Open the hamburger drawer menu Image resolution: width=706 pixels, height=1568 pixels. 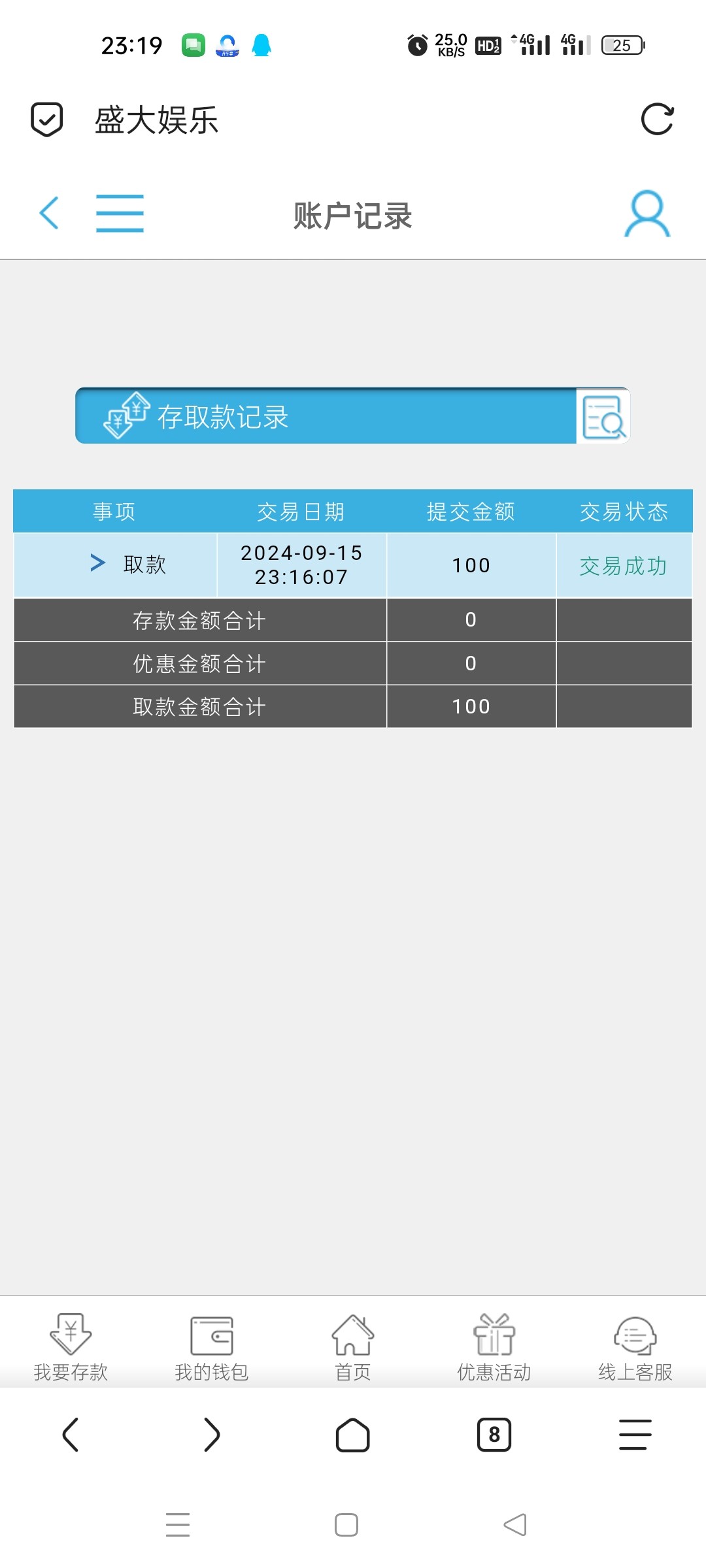coord(120,213)
